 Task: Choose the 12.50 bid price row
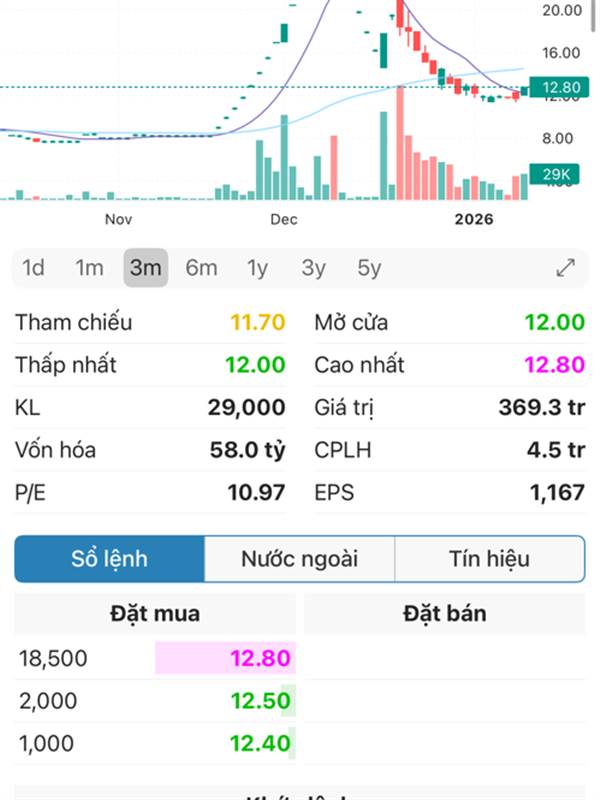tap(155, 701)
